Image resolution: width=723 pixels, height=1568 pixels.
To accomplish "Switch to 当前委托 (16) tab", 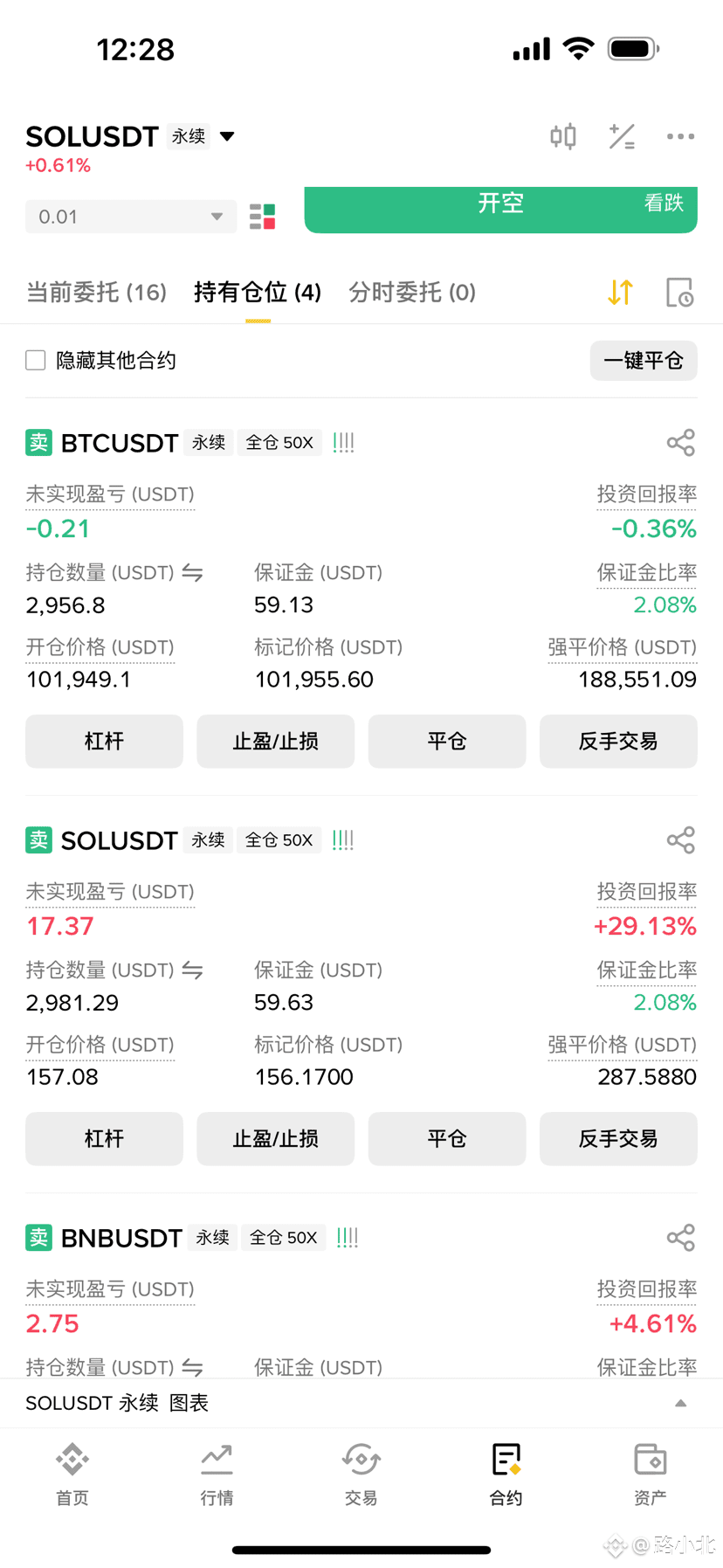I will pos(96,292).
